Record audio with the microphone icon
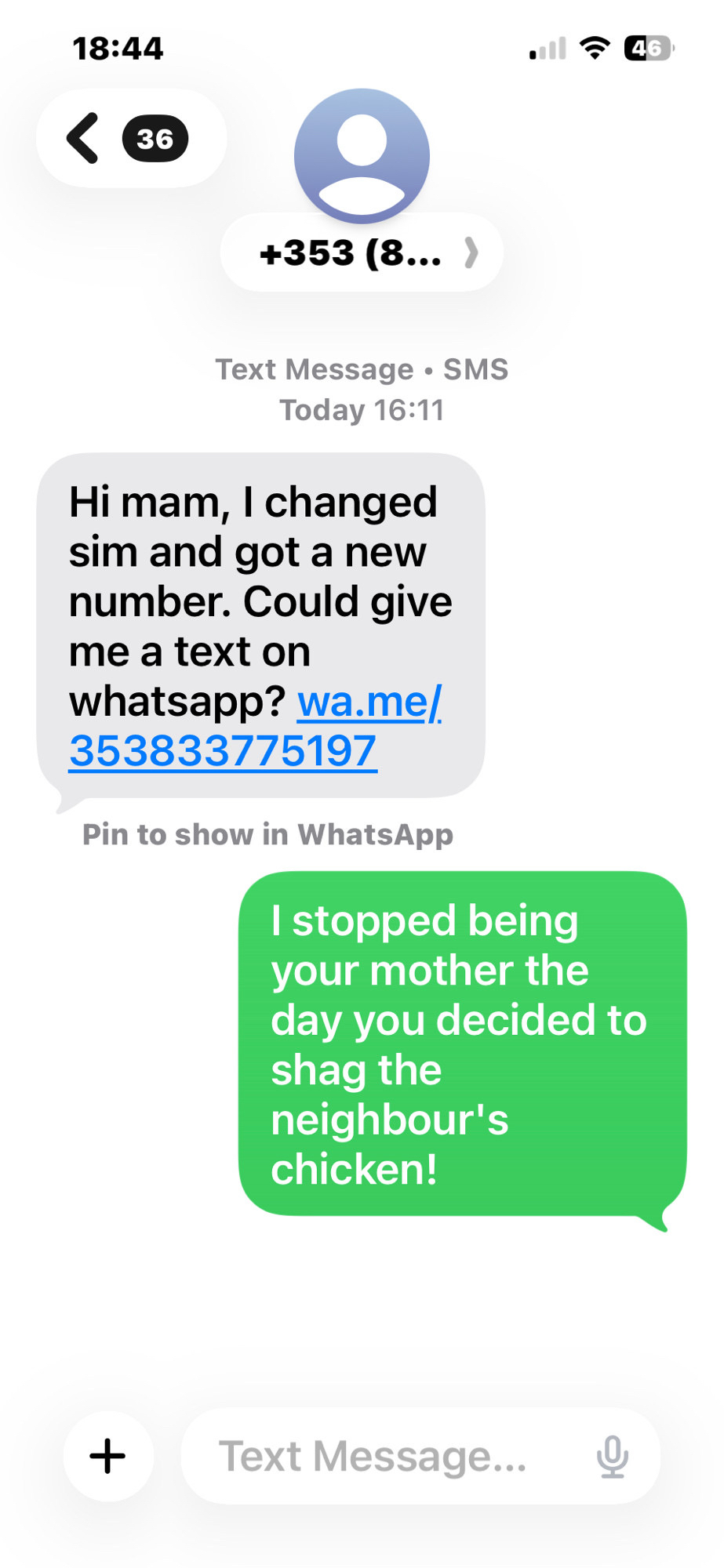The height and width of the screenshot is (1568, 724). [x=612, y=1456]
